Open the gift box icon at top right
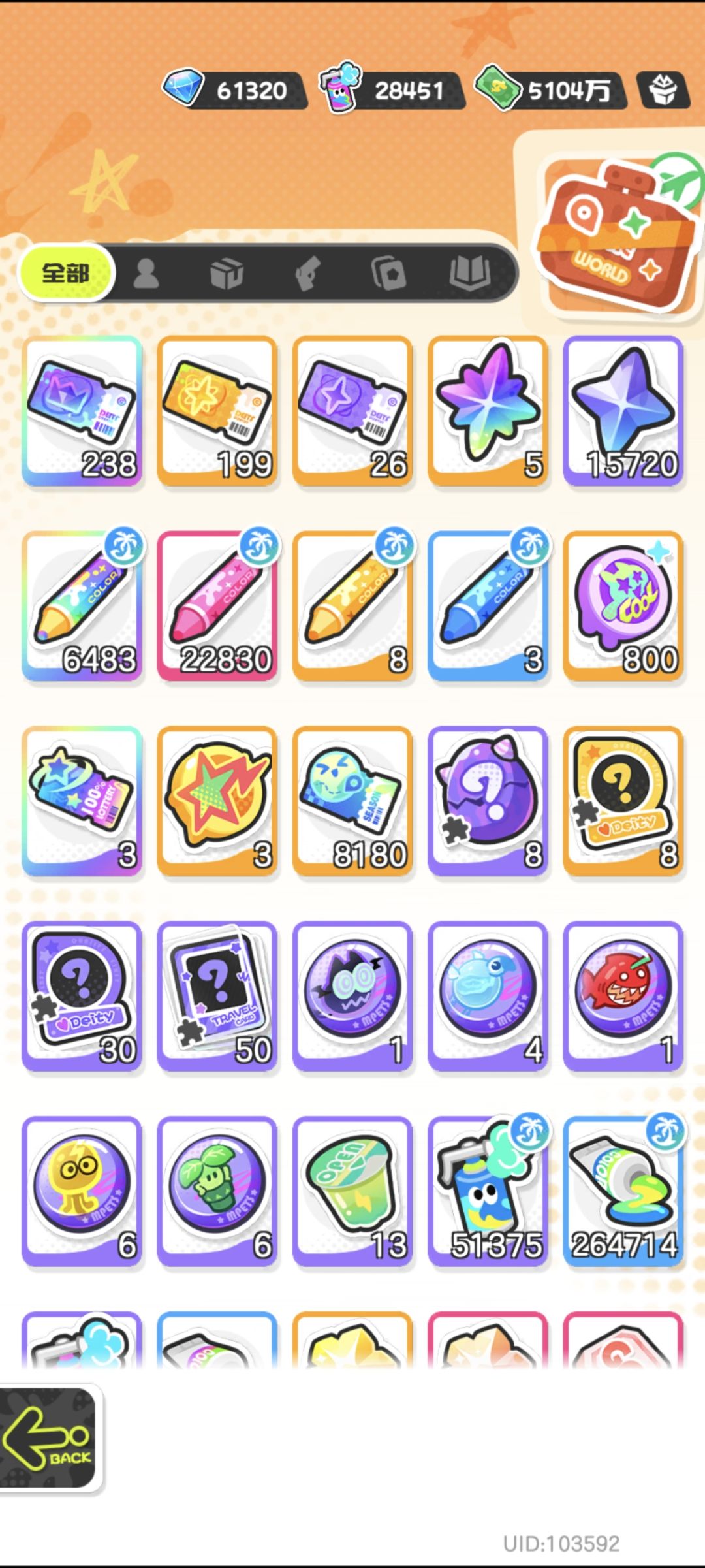 tap(662, 90)
